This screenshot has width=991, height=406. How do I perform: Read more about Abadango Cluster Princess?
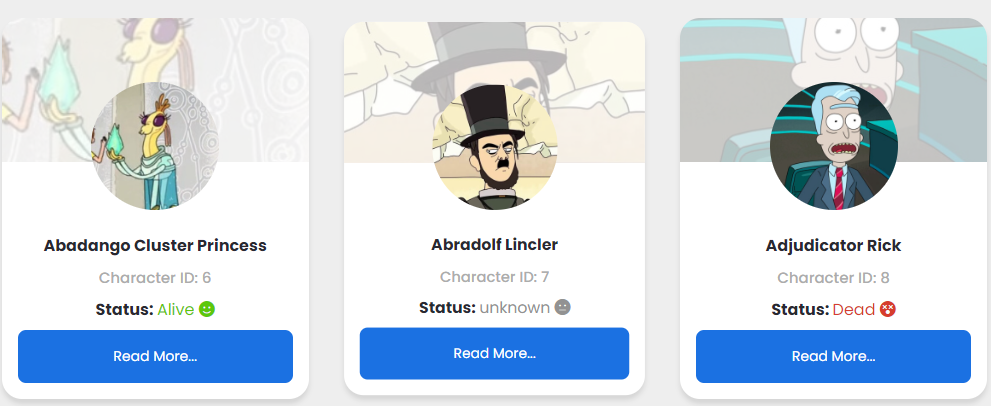click(155, 356)
